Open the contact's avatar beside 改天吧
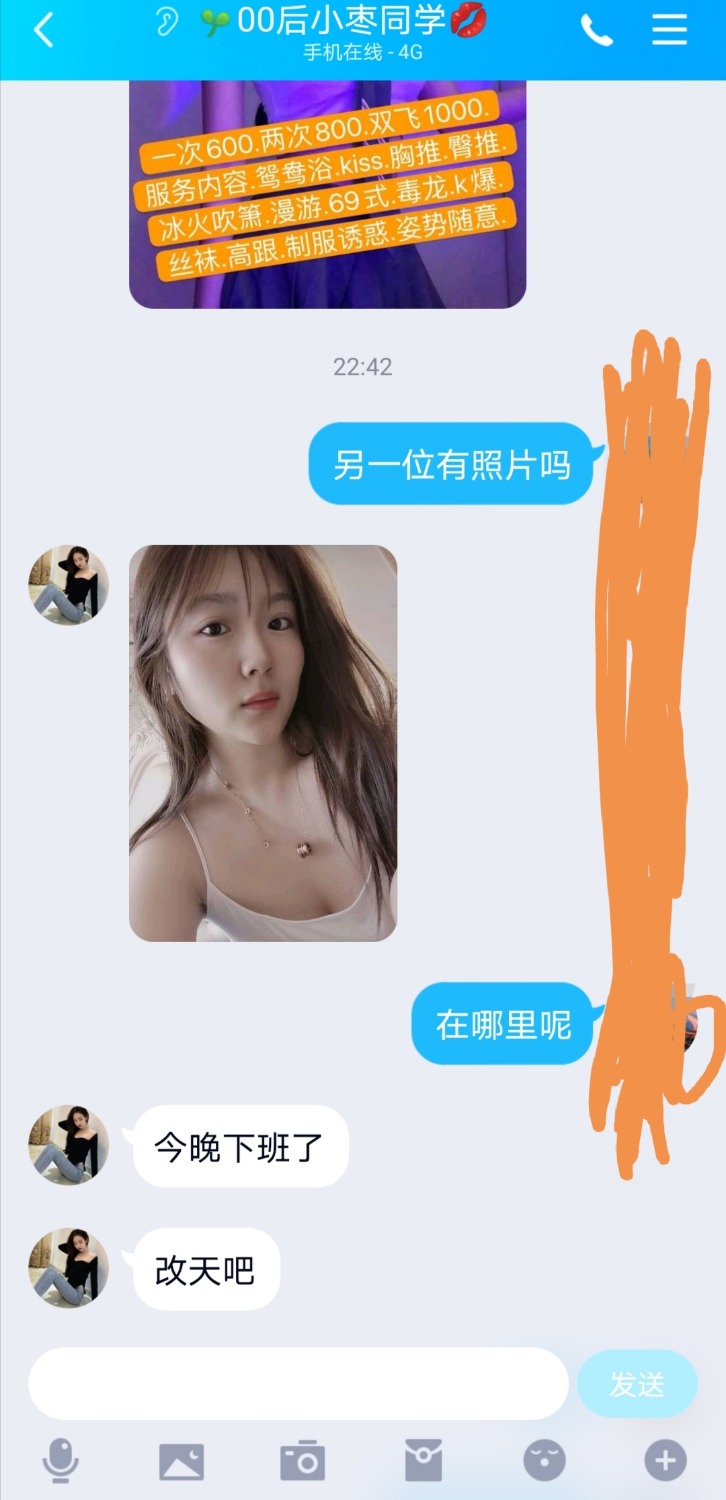726x1500 pixels. [68, 1268]
